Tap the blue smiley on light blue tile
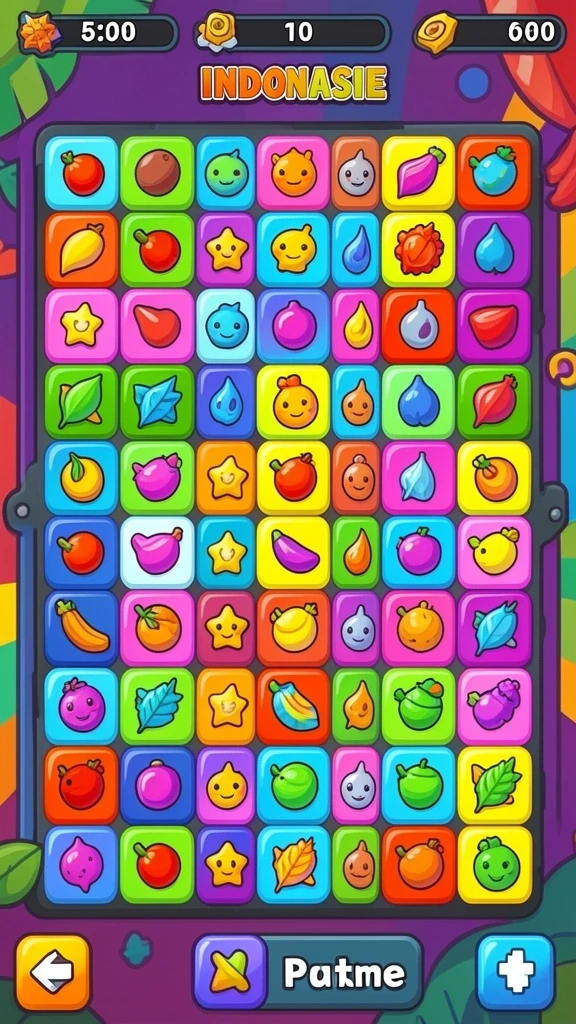This screenshot has width=576, height=1024. pos(226,326)
